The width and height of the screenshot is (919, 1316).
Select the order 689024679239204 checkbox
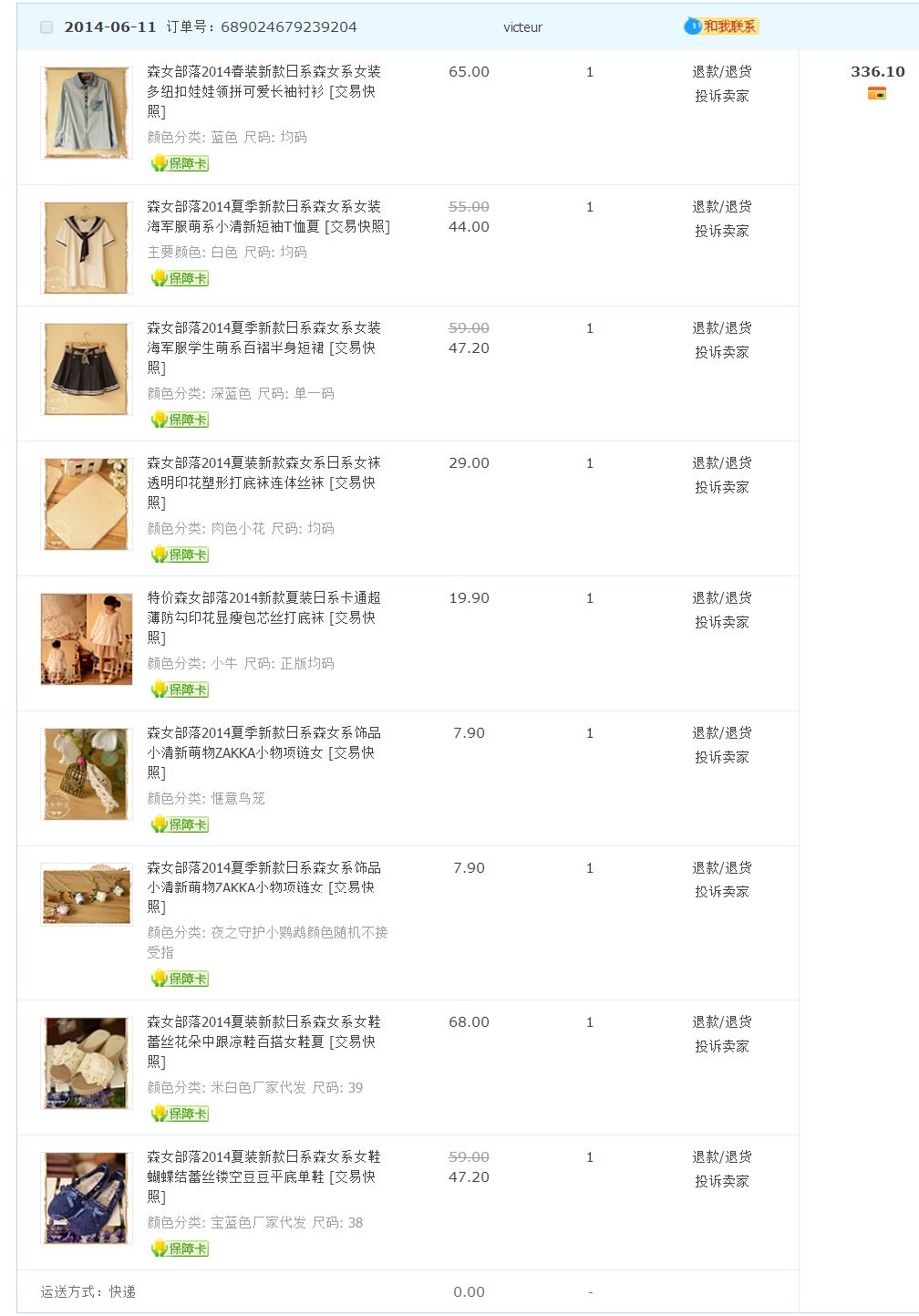46,27
